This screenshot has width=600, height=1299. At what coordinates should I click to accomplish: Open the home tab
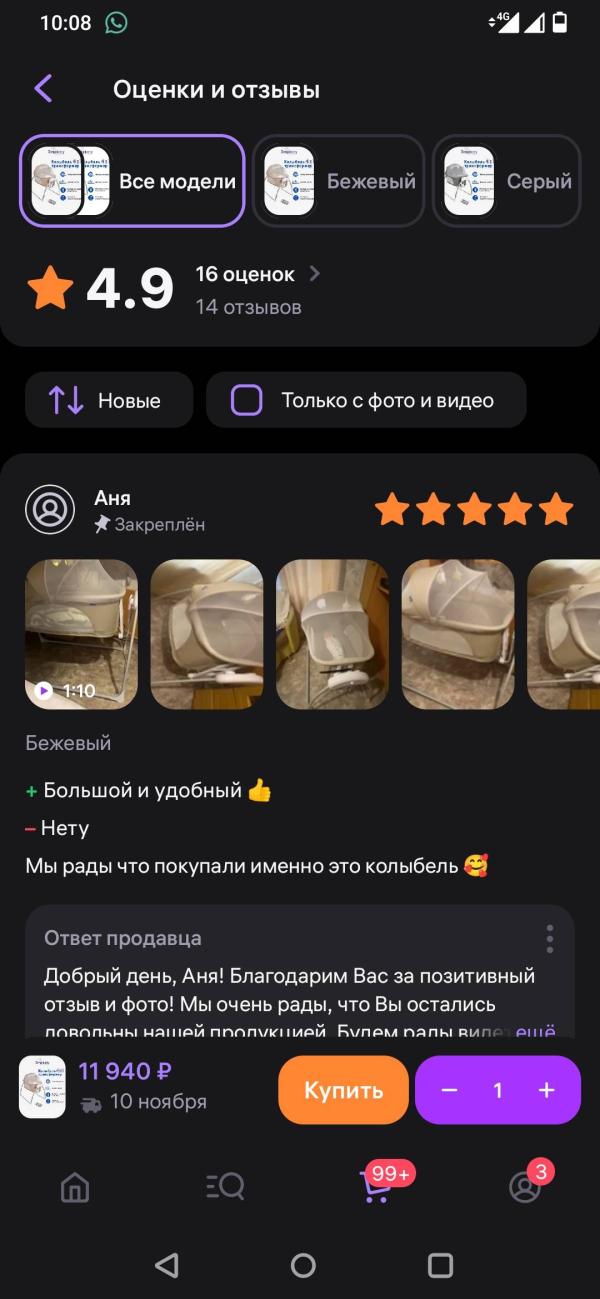[x=75, y=1187]
